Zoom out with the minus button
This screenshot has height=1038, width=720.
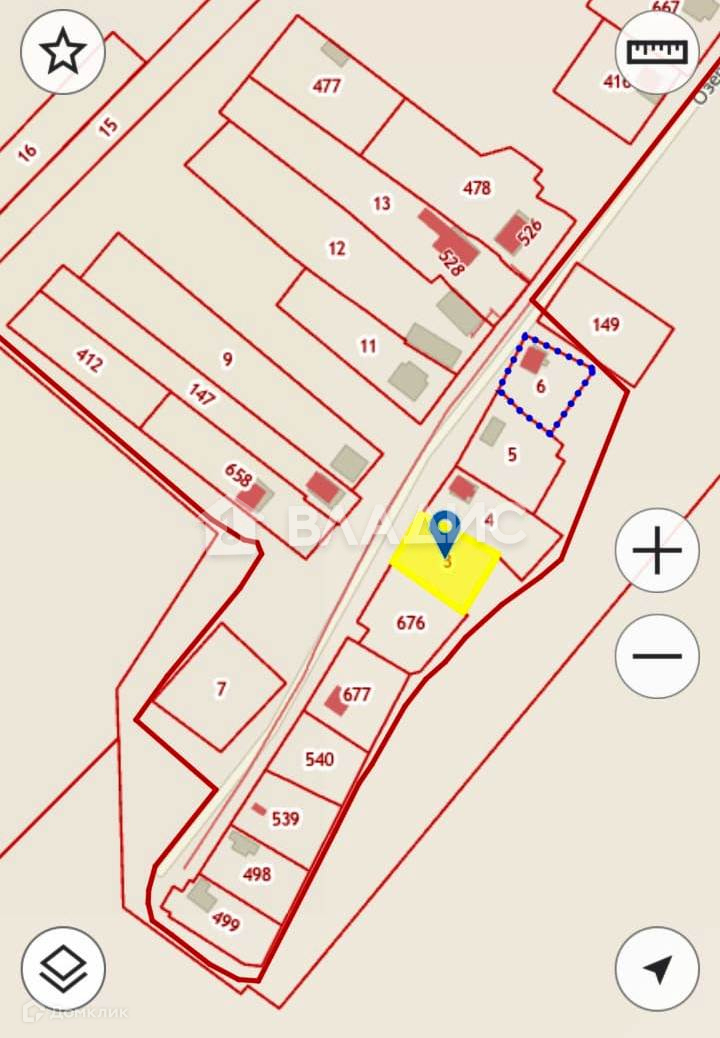pos(657,656)
